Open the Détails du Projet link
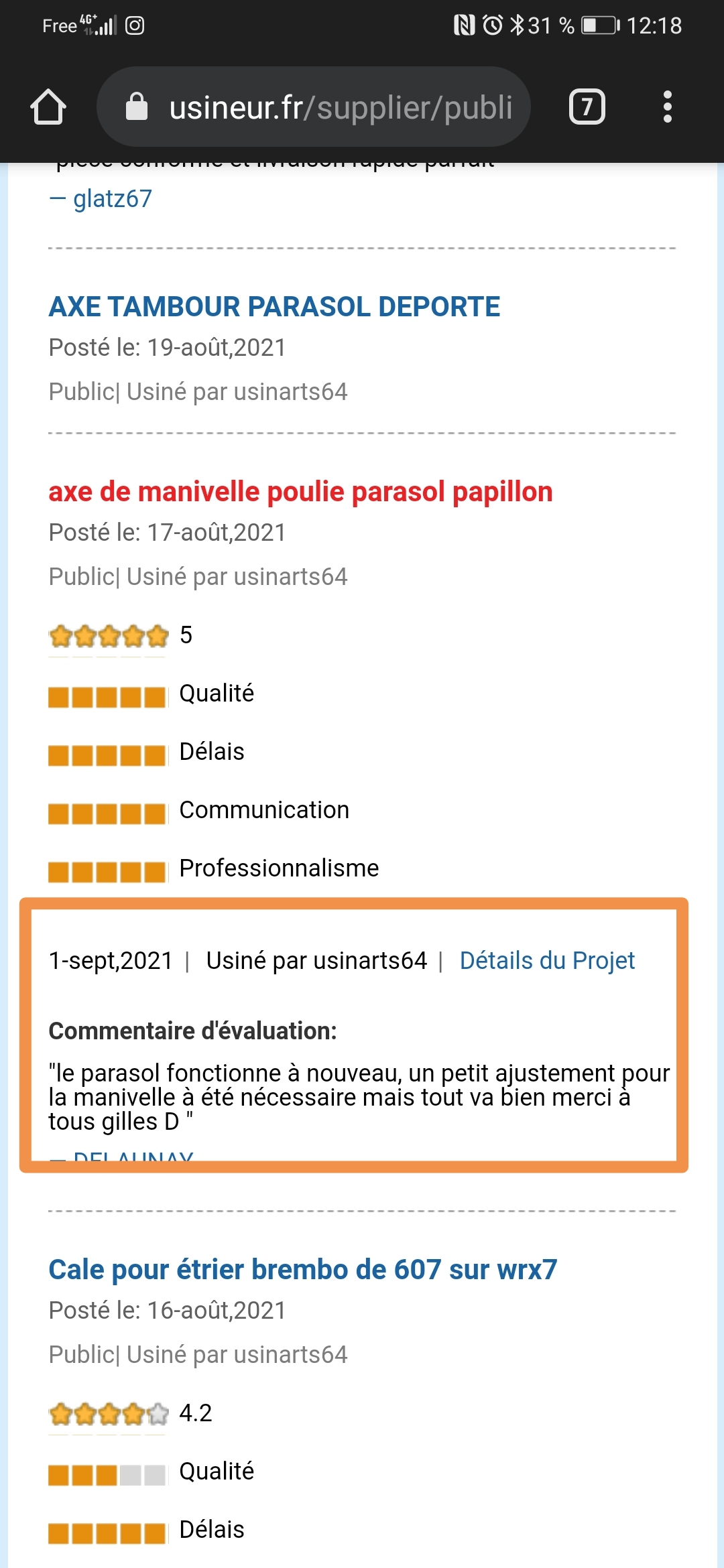This screenshot has width=724, height=1568. pos(547,960)
